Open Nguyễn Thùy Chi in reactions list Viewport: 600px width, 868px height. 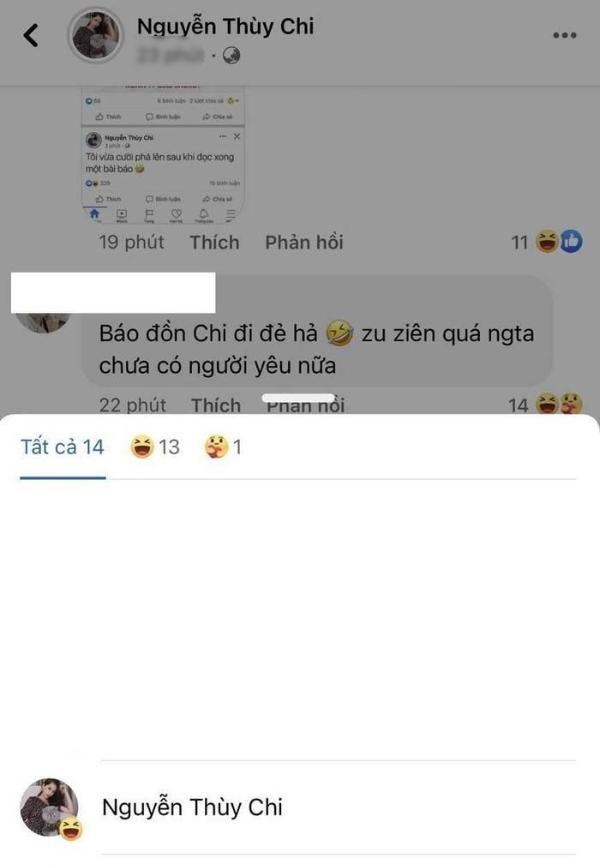click(192, 808)
